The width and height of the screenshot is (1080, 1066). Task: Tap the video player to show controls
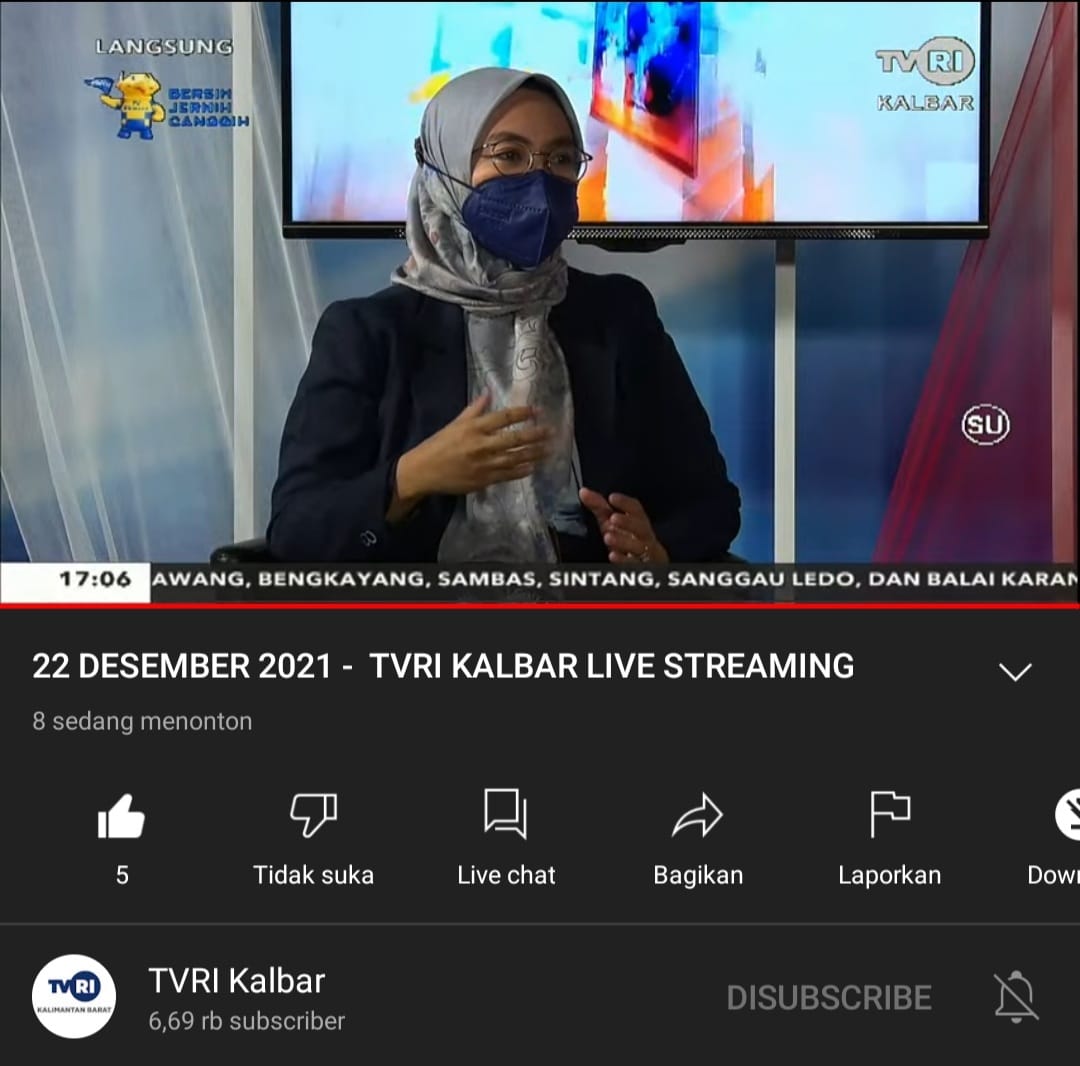[540, 300]
